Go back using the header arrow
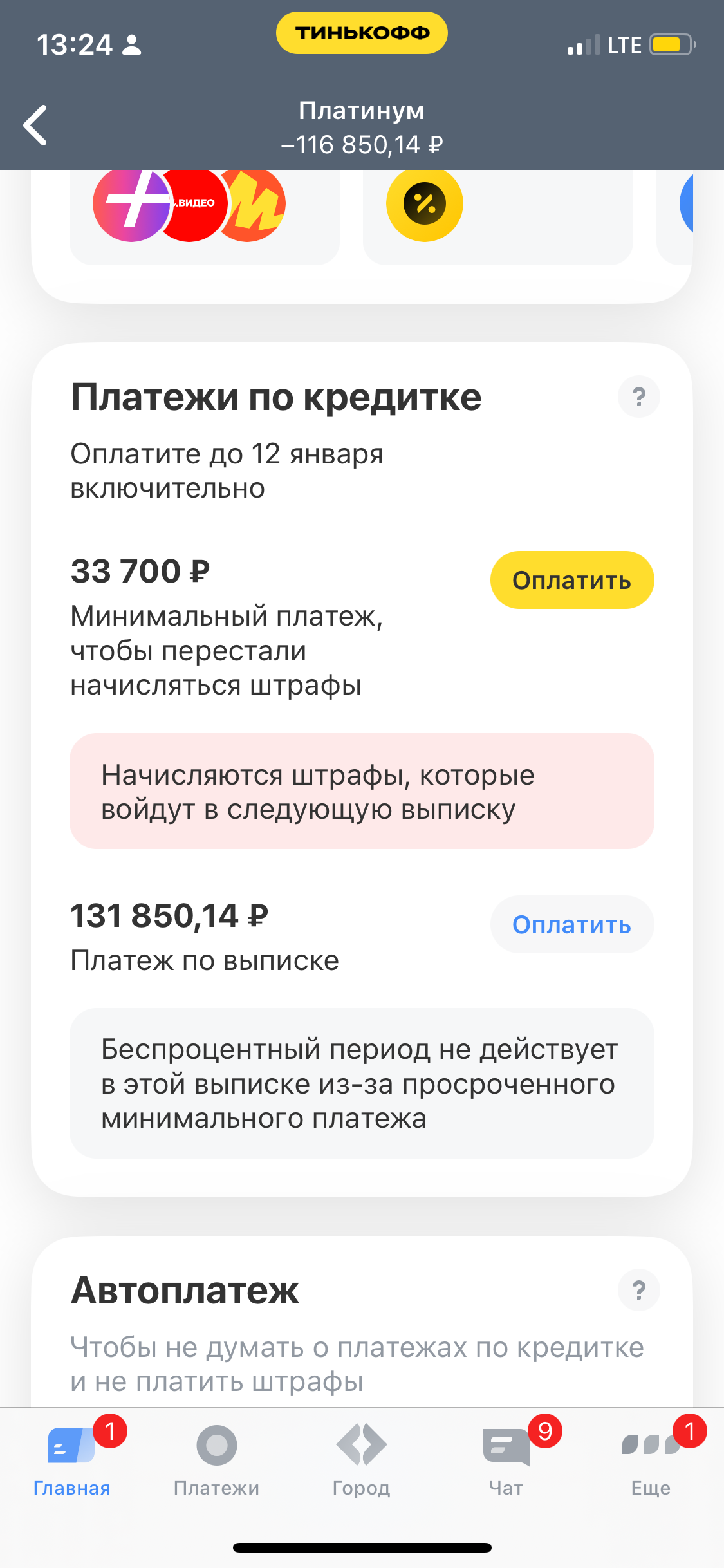 tap(36, 126)
